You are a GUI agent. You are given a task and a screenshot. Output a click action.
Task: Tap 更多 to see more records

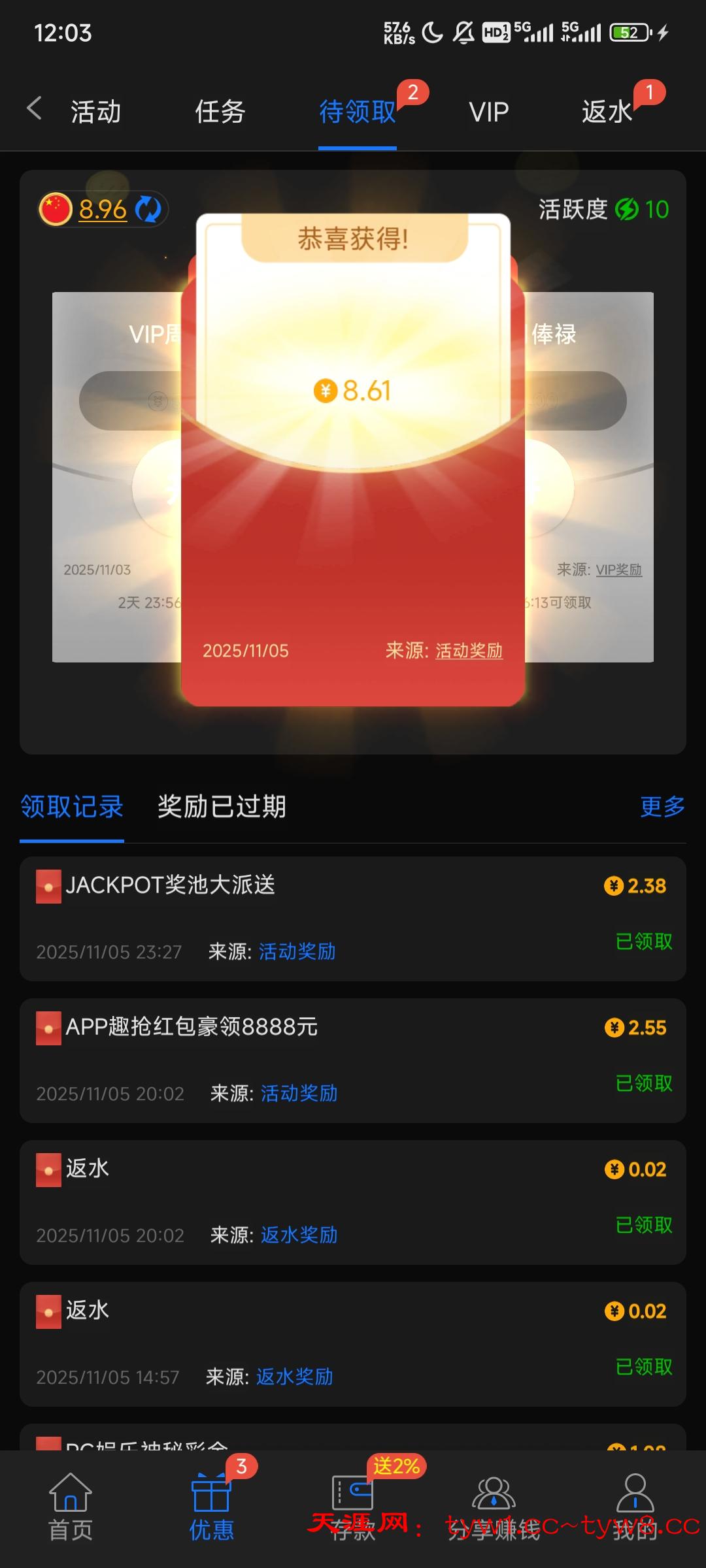[x=662, y=807]
